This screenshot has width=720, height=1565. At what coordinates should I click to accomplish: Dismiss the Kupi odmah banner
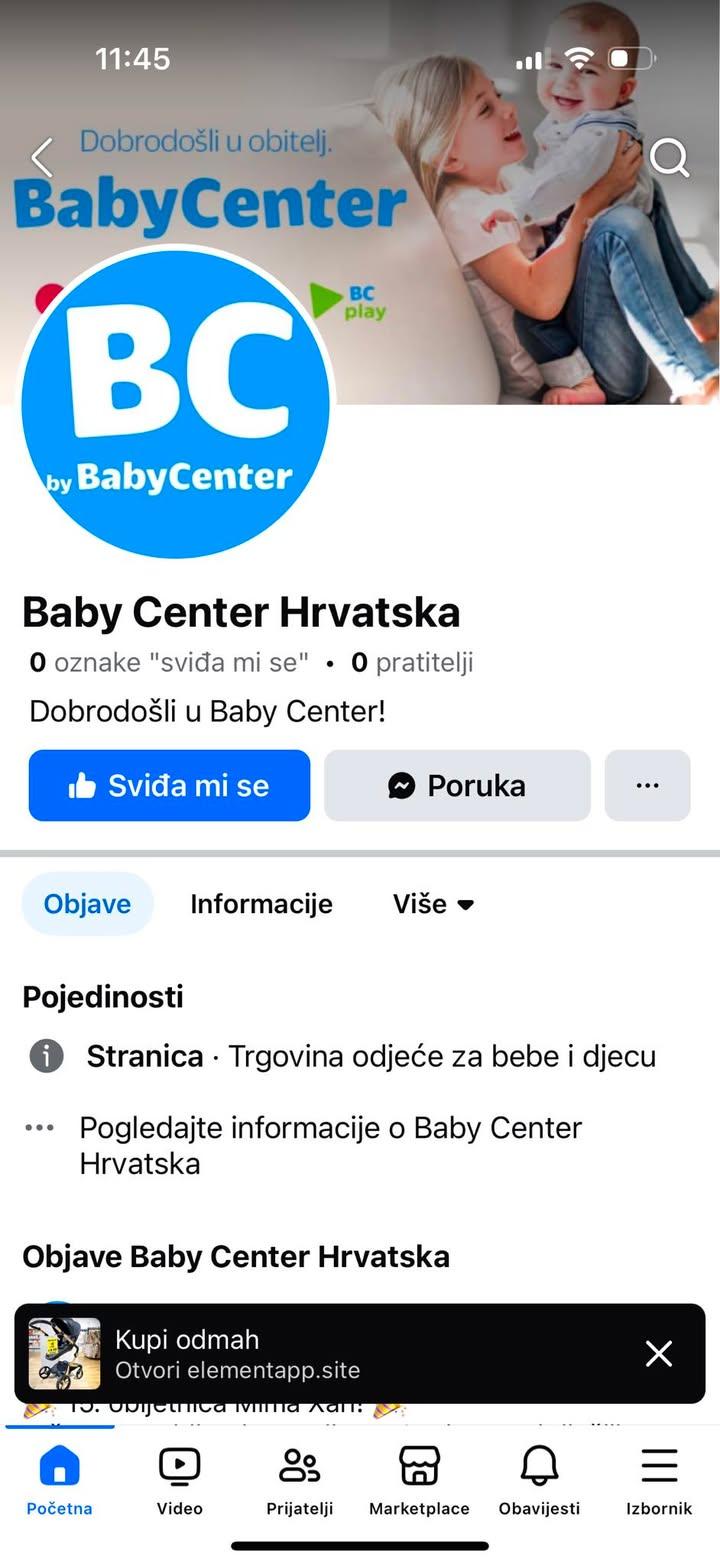tap(659, 1353)
